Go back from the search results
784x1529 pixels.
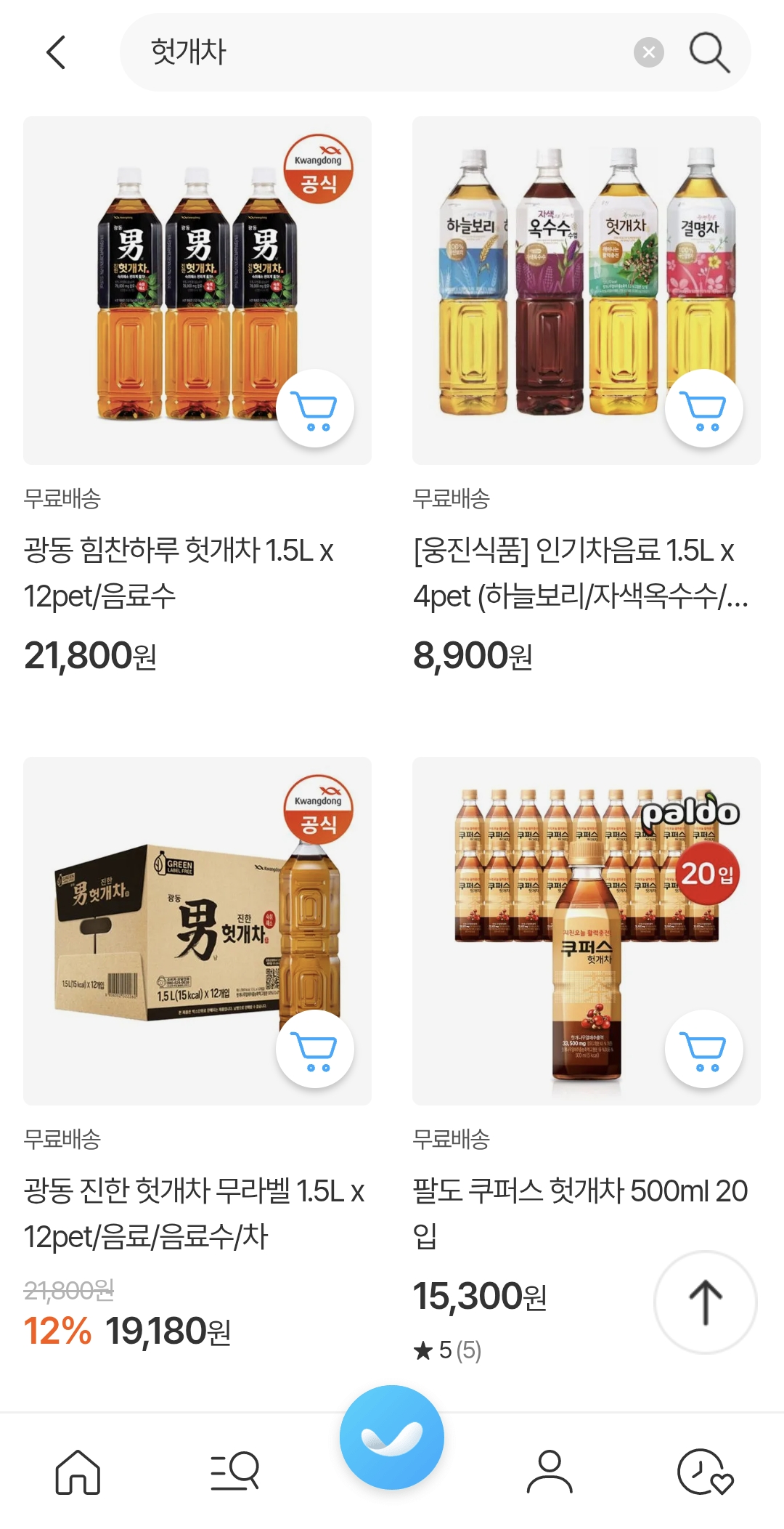tap(56, 52)
